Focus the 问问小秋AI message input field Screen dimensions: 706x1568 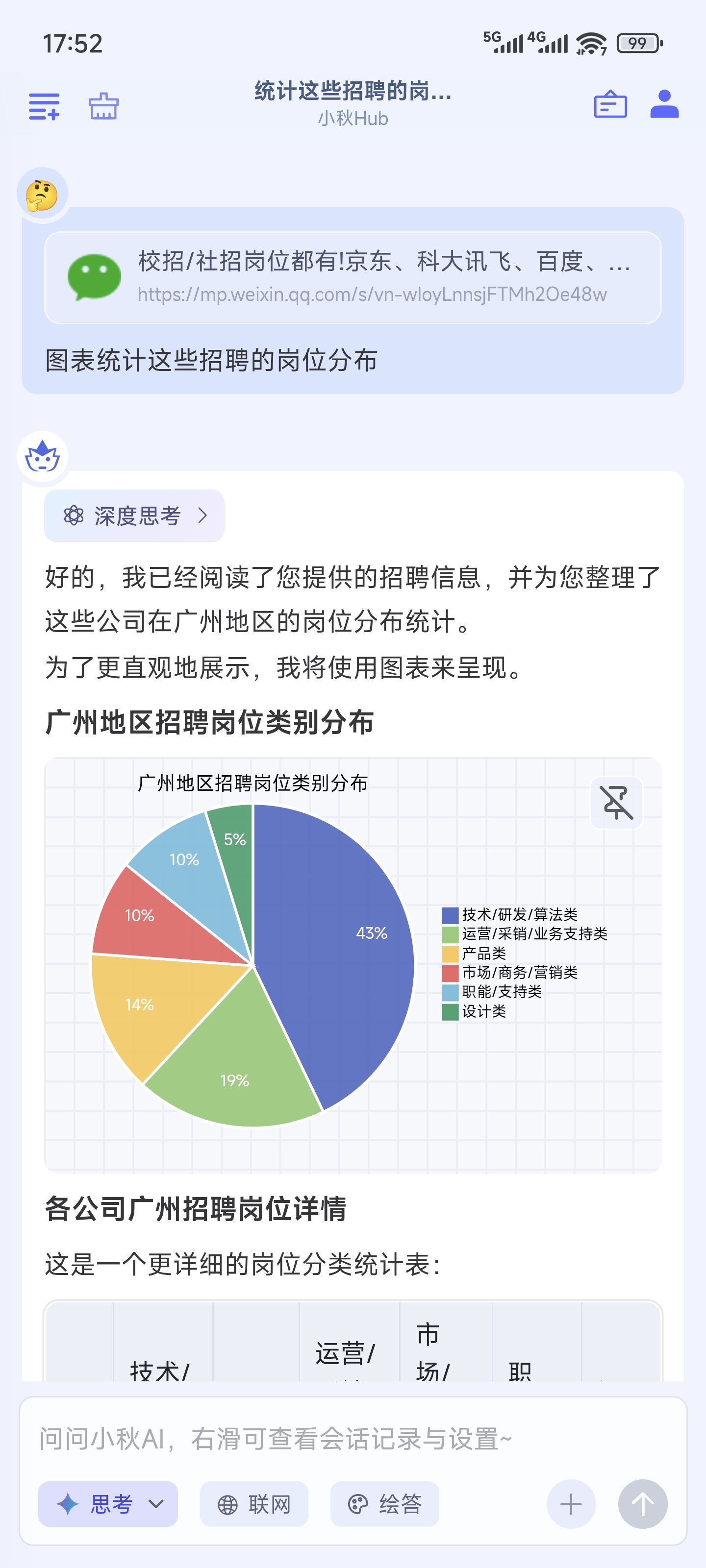(x=353, y=1439)
